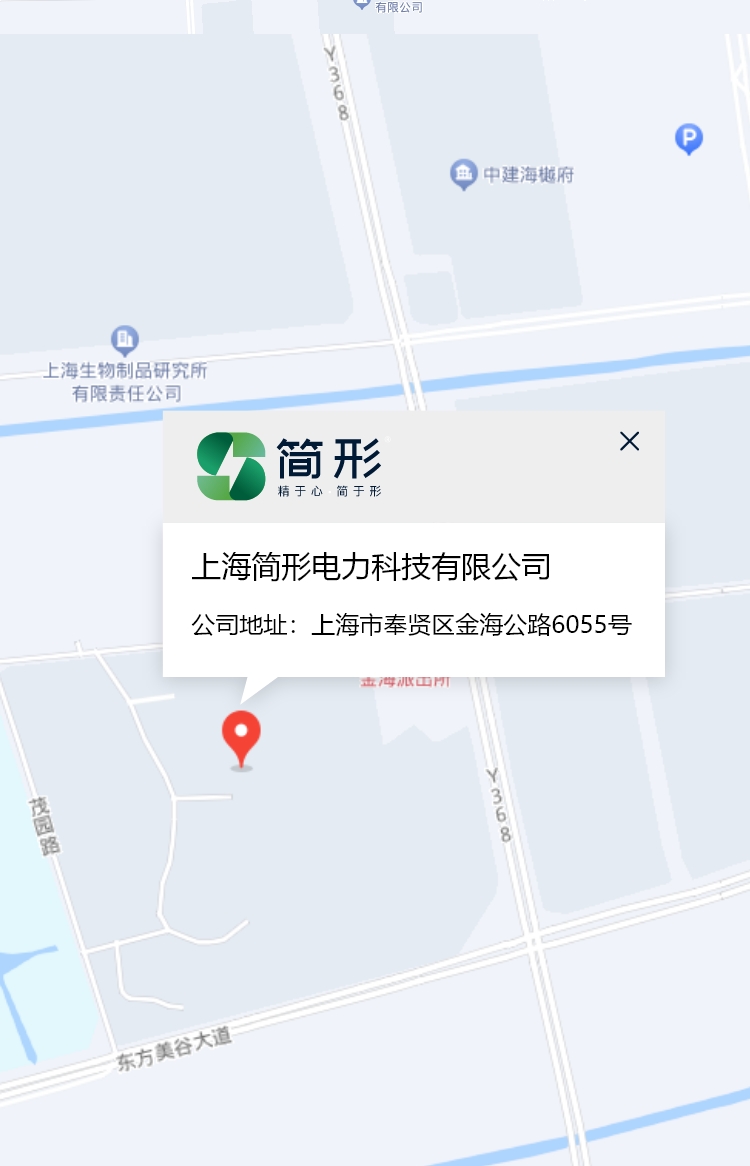Screen dimensions: 750x1166
Task: Close the 上海简形电力科技 info popup
Action: coord(629,441)
